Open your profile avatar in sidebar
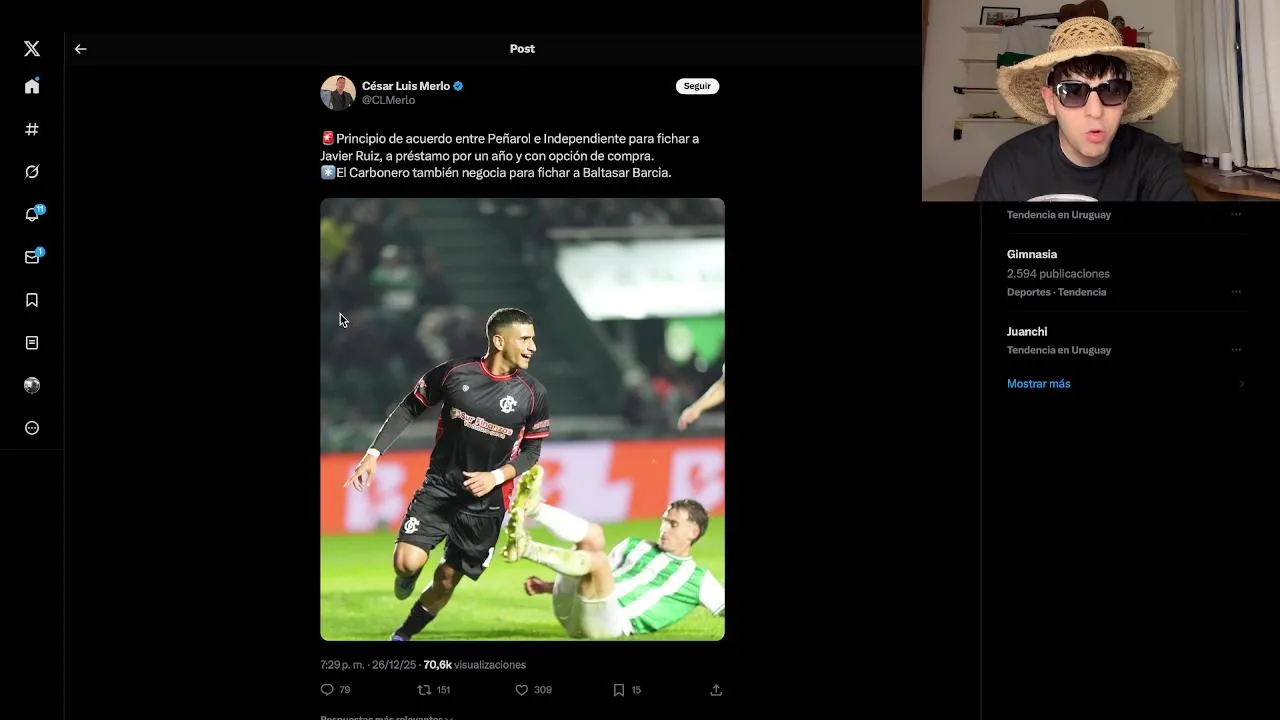Image resolution: width=1280 pixels, height=720 pixels. pyautogui.click(x=32, y=385)
